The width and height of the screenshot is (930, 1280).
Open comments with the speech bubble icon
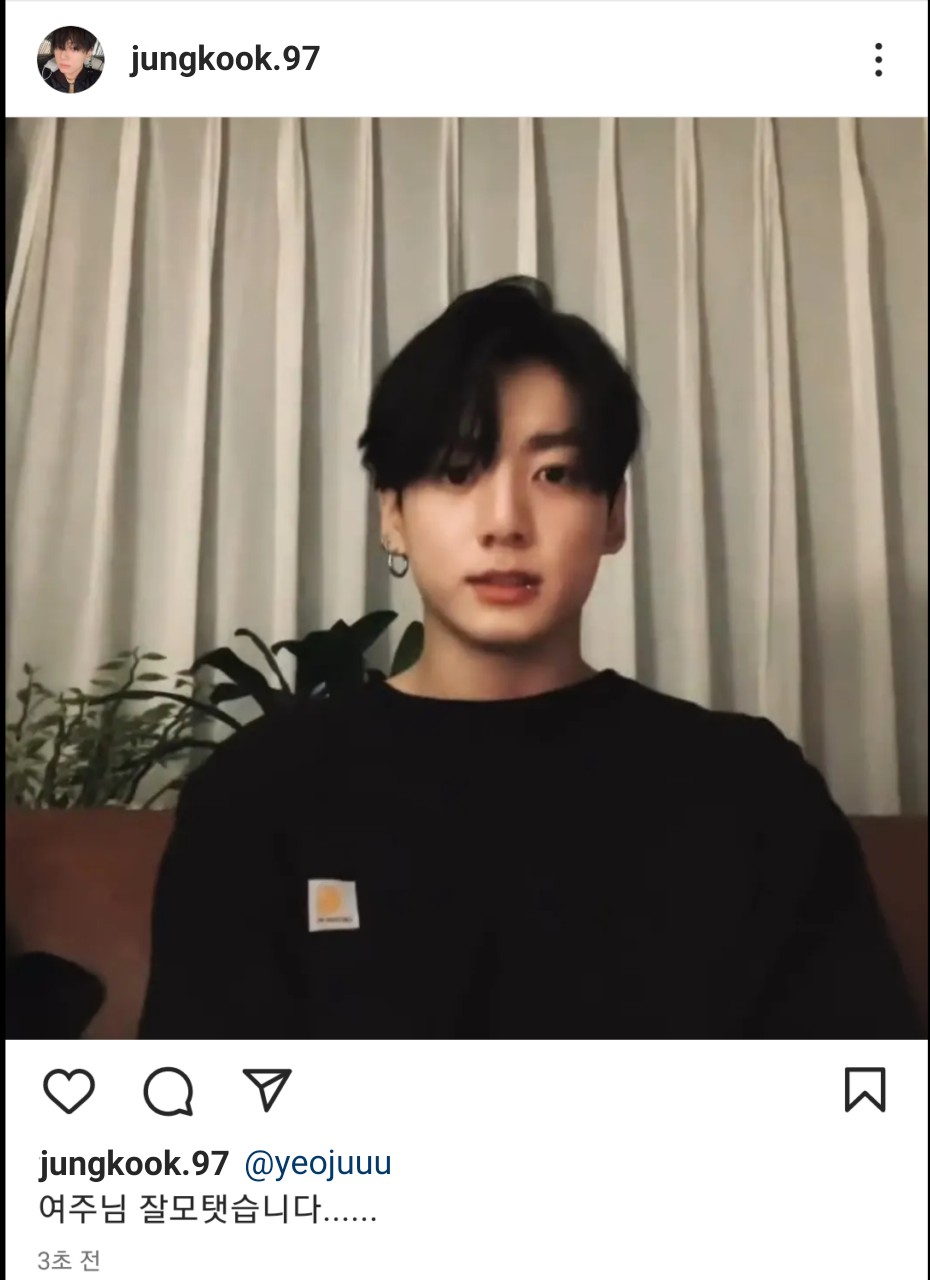pos(167,1090)
